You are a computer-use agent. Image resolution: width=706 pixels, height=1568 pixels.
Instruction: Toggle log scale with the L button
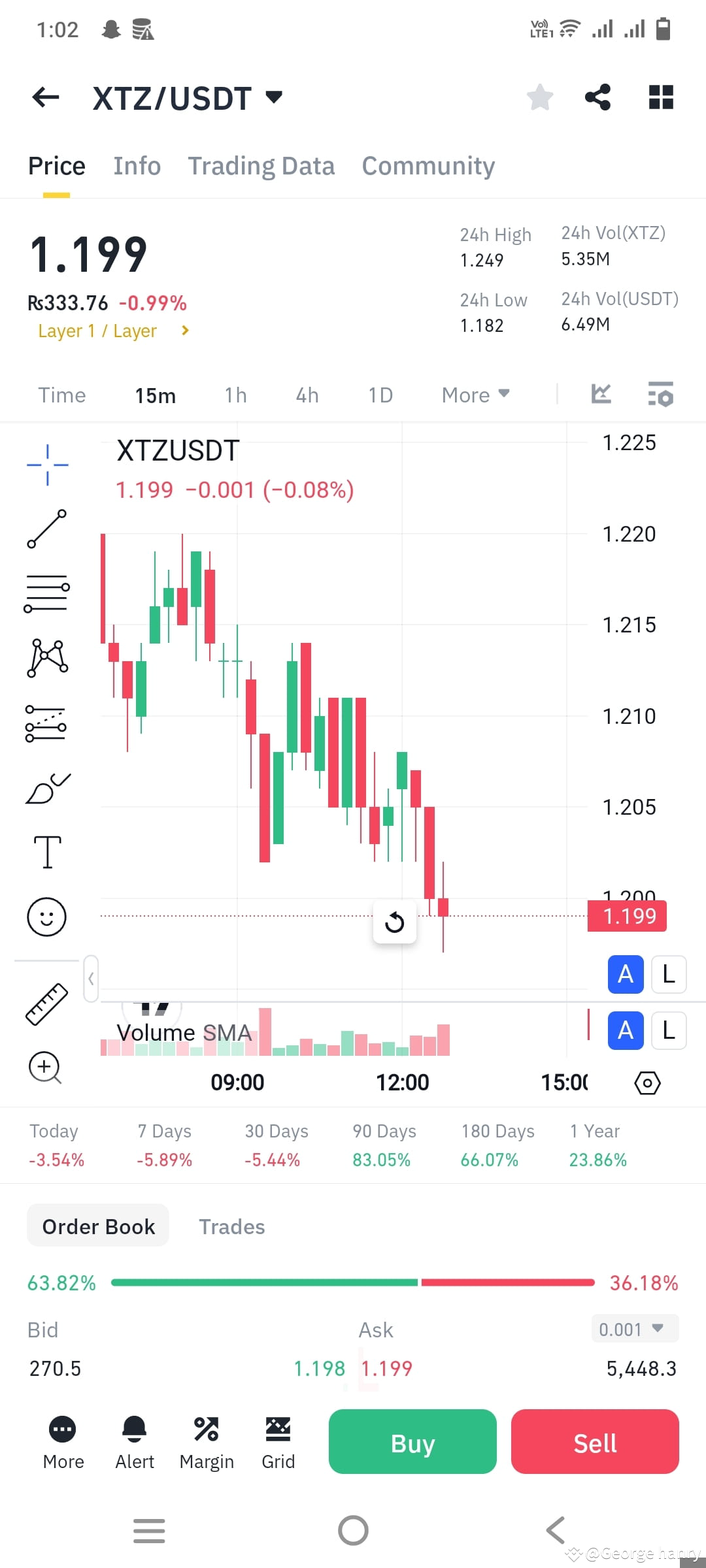click(x=668, y=975)
